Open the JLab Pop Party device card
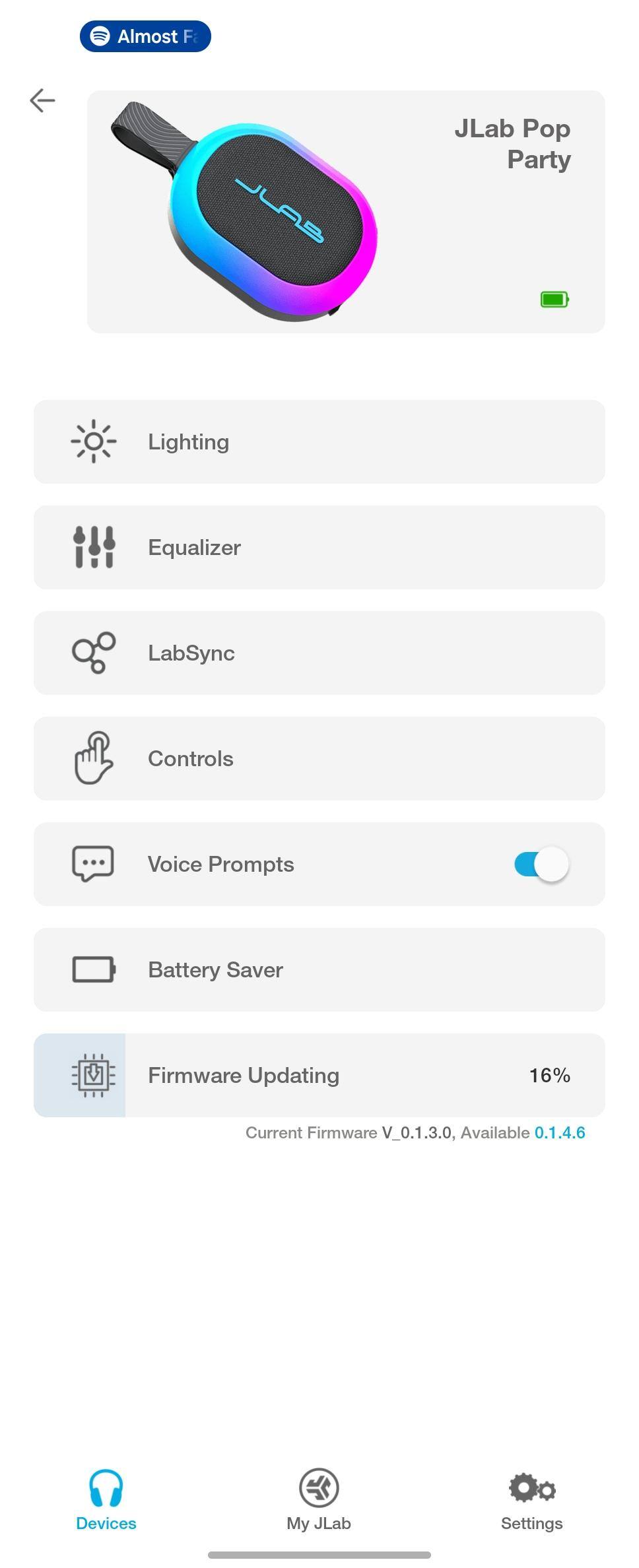This screenshot has height=1568, width=639. [x=345, y=212]
